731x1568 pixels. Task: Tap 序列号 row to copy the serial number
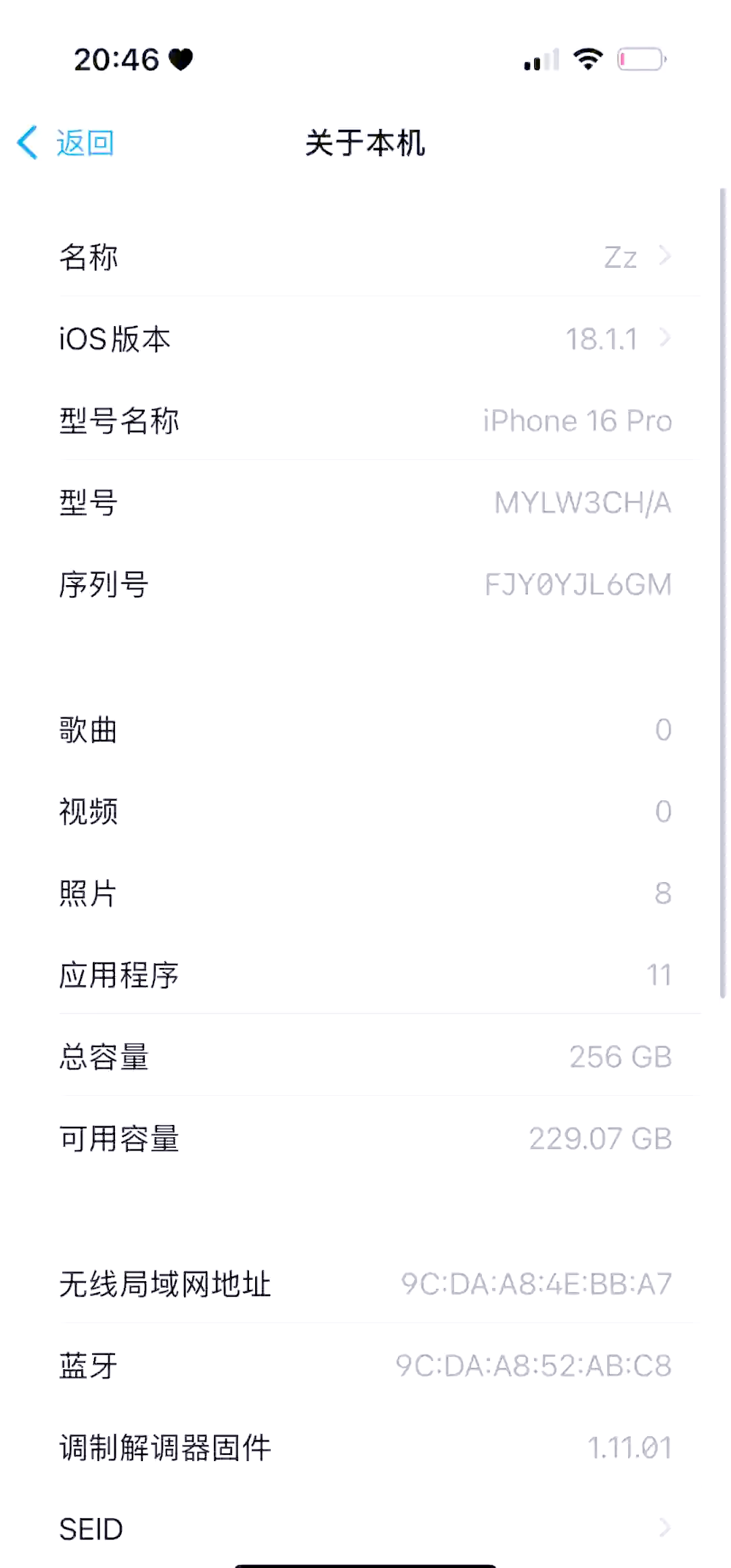point(365,585)
